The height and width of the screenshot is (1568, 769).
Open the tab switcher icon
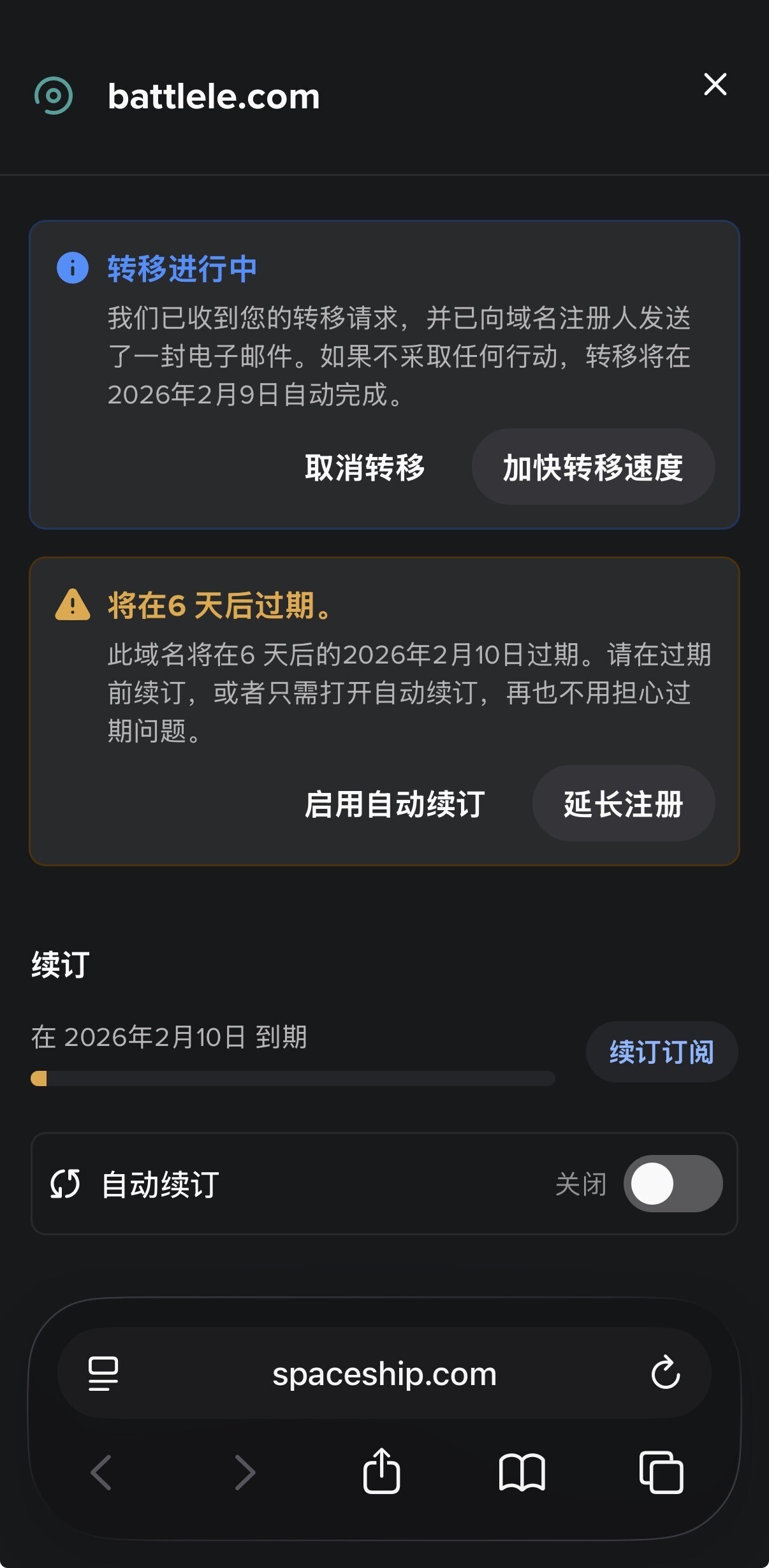coord(661,1472)
